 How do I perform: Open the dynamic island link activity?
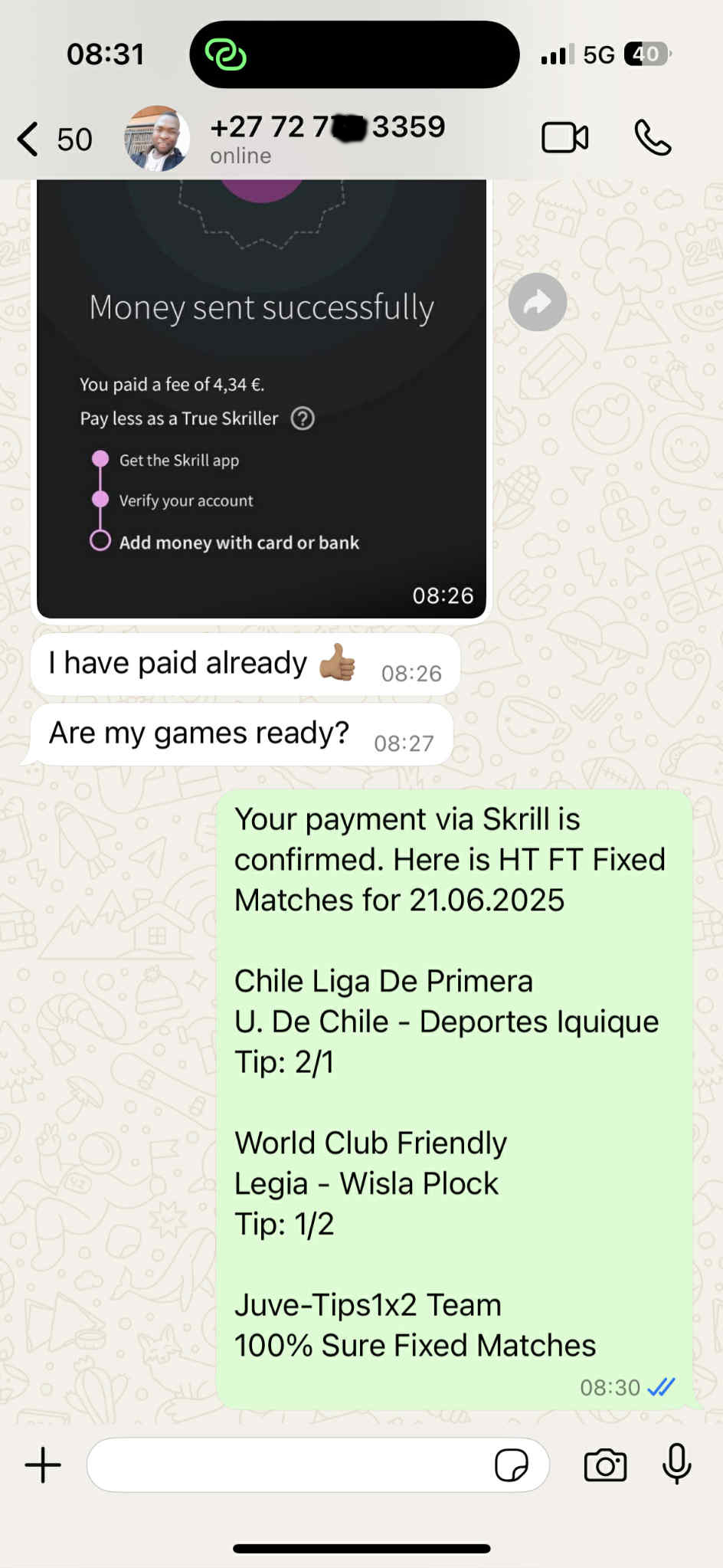pyautogui.click(x=225, y=54)
